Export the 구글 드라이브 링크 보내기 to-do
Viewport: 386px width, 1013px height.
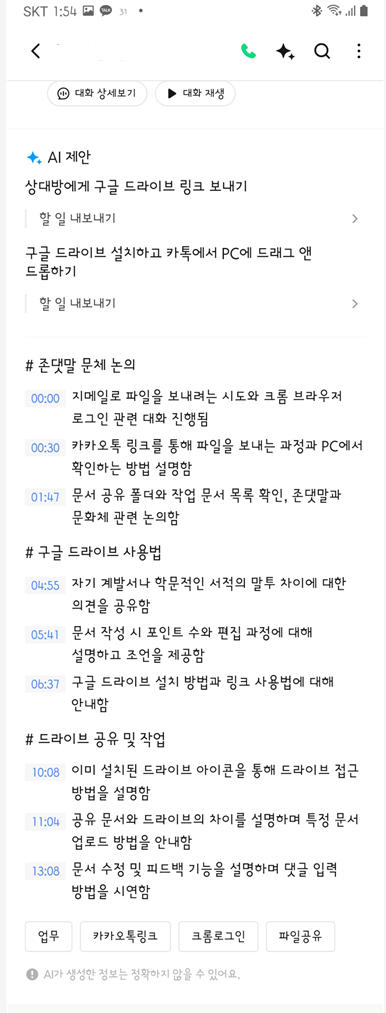point(195,218)
